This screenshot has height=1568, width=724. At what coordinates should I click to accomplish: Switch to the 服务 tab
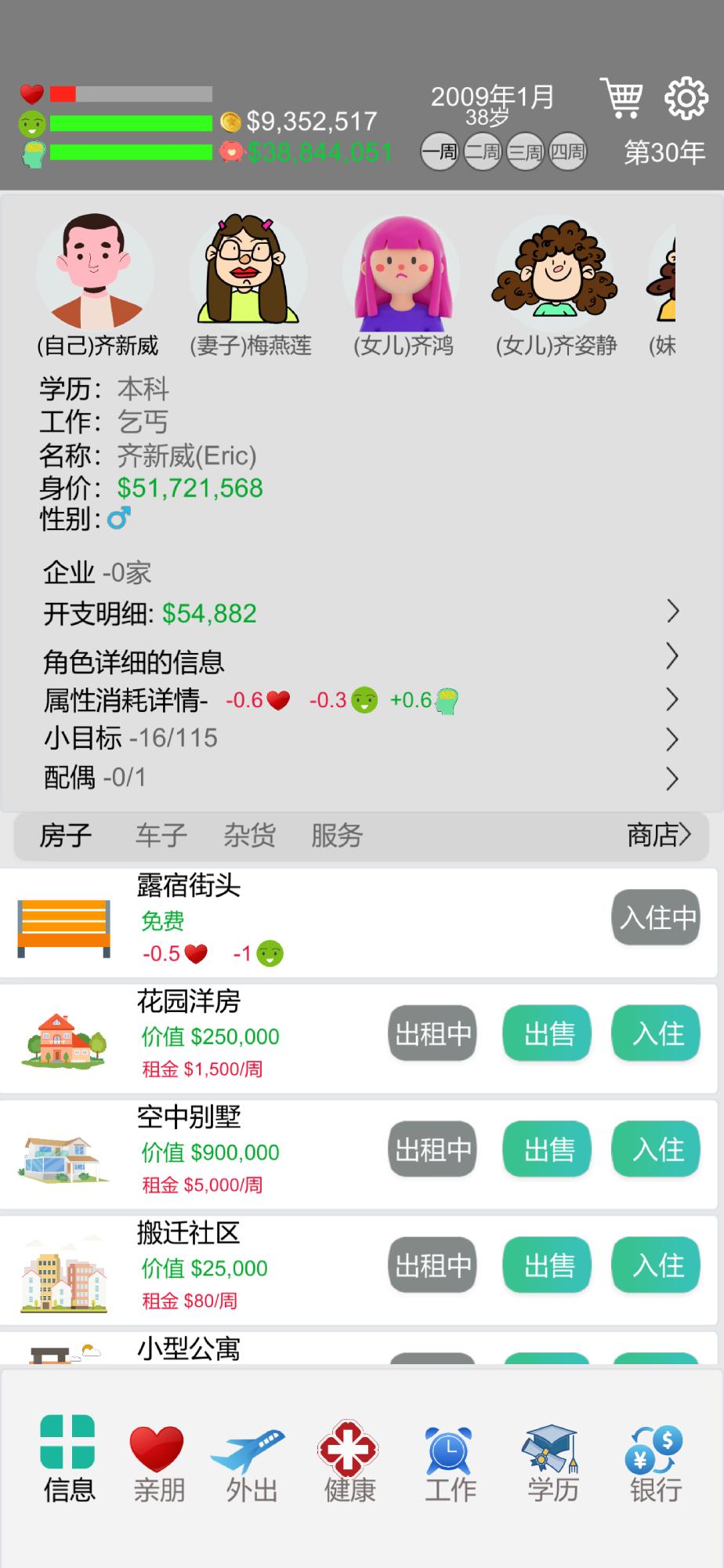pos(337,836)
